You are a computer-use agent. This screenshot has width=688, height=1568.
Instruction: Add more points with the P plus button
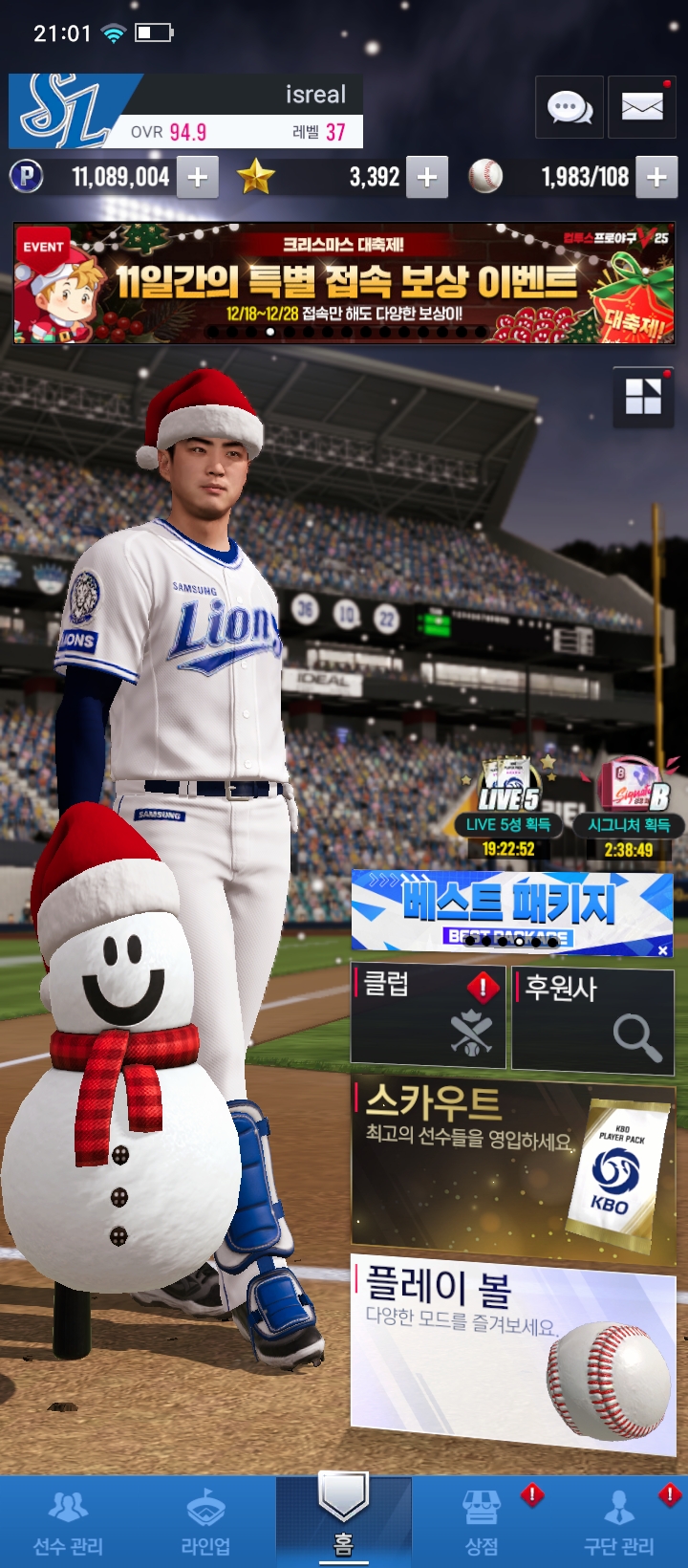[198, 178]
